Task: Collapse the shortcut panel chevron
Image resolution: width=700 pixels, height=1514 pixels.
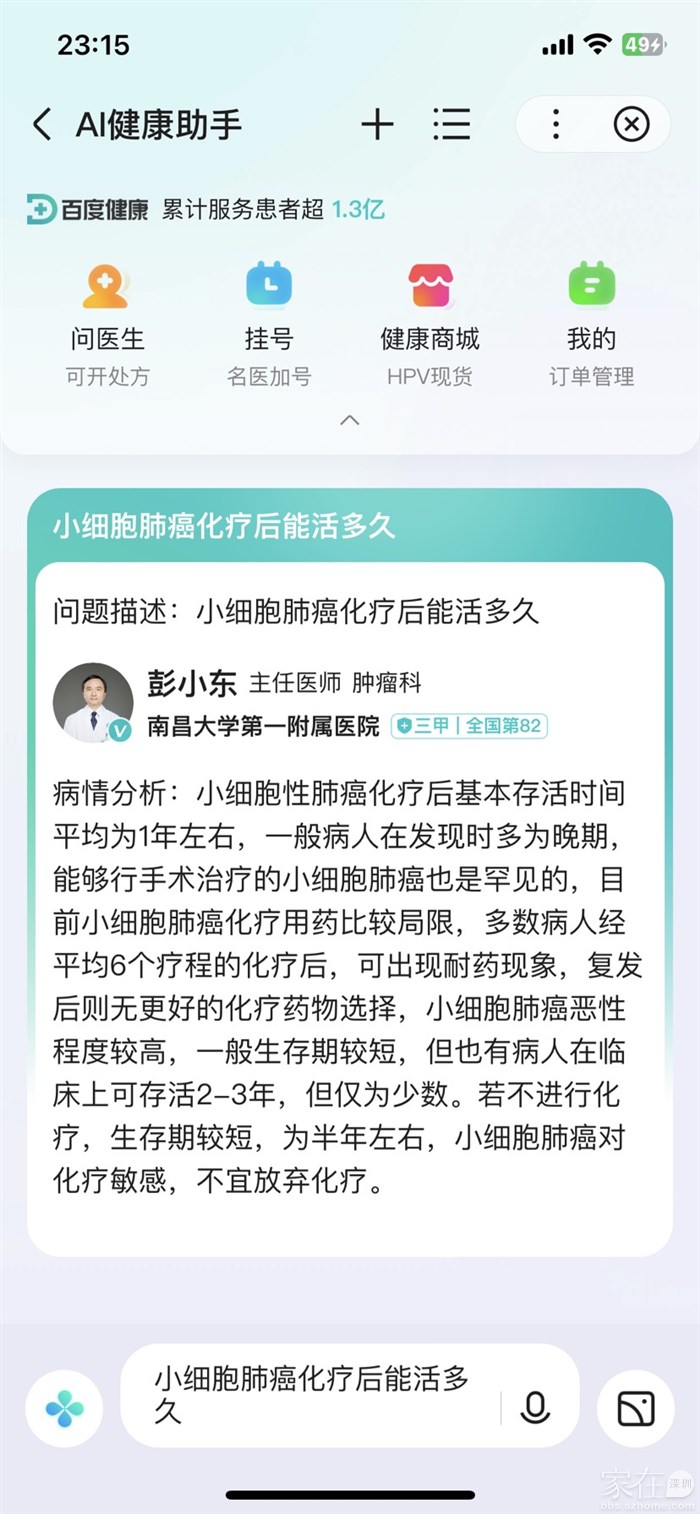Action: [x=349, y=421]
